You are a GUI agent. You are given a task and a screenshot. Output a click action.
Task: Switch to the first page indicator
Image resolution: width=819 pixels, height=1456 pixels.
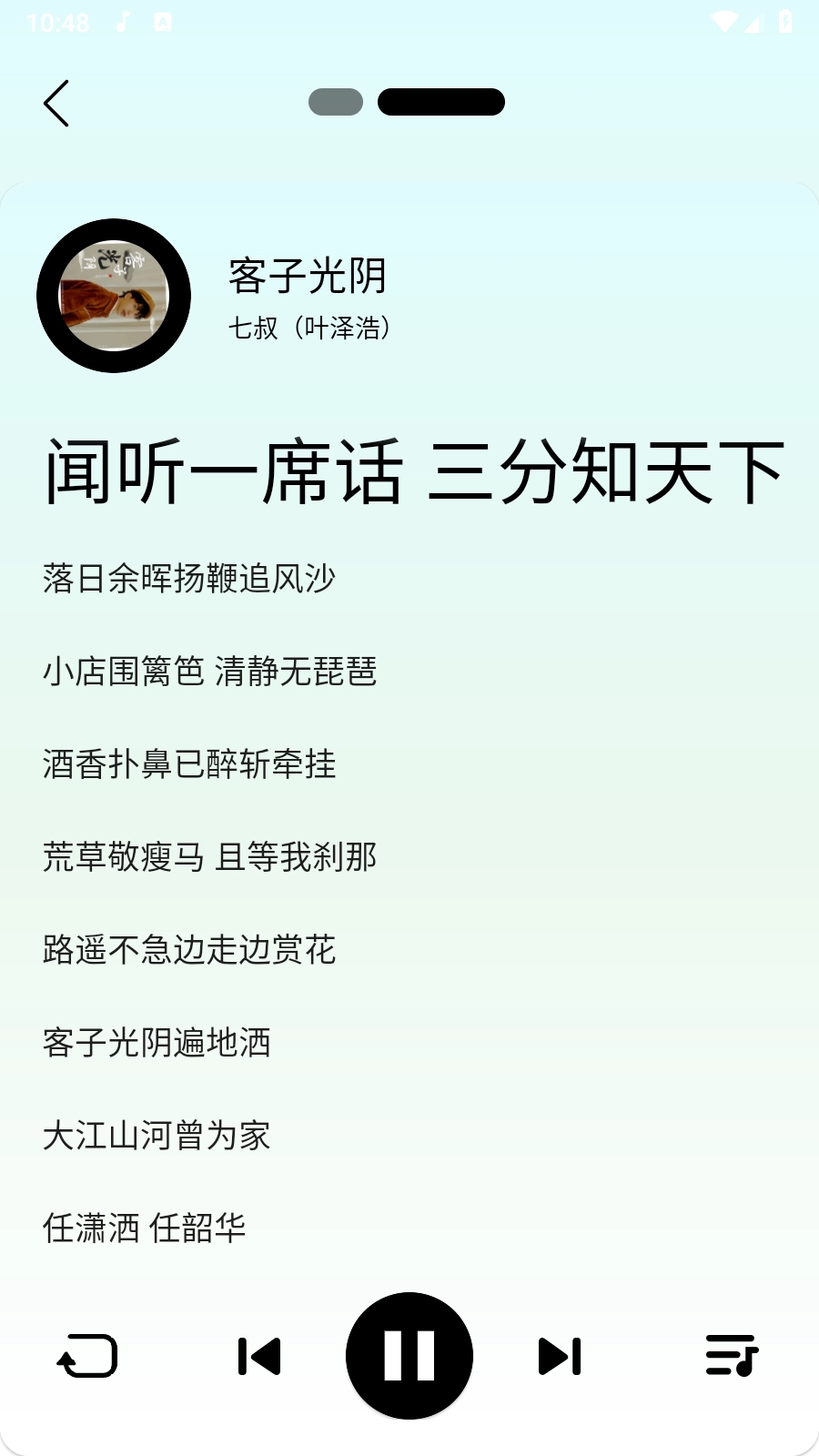(x=336, y=102)
